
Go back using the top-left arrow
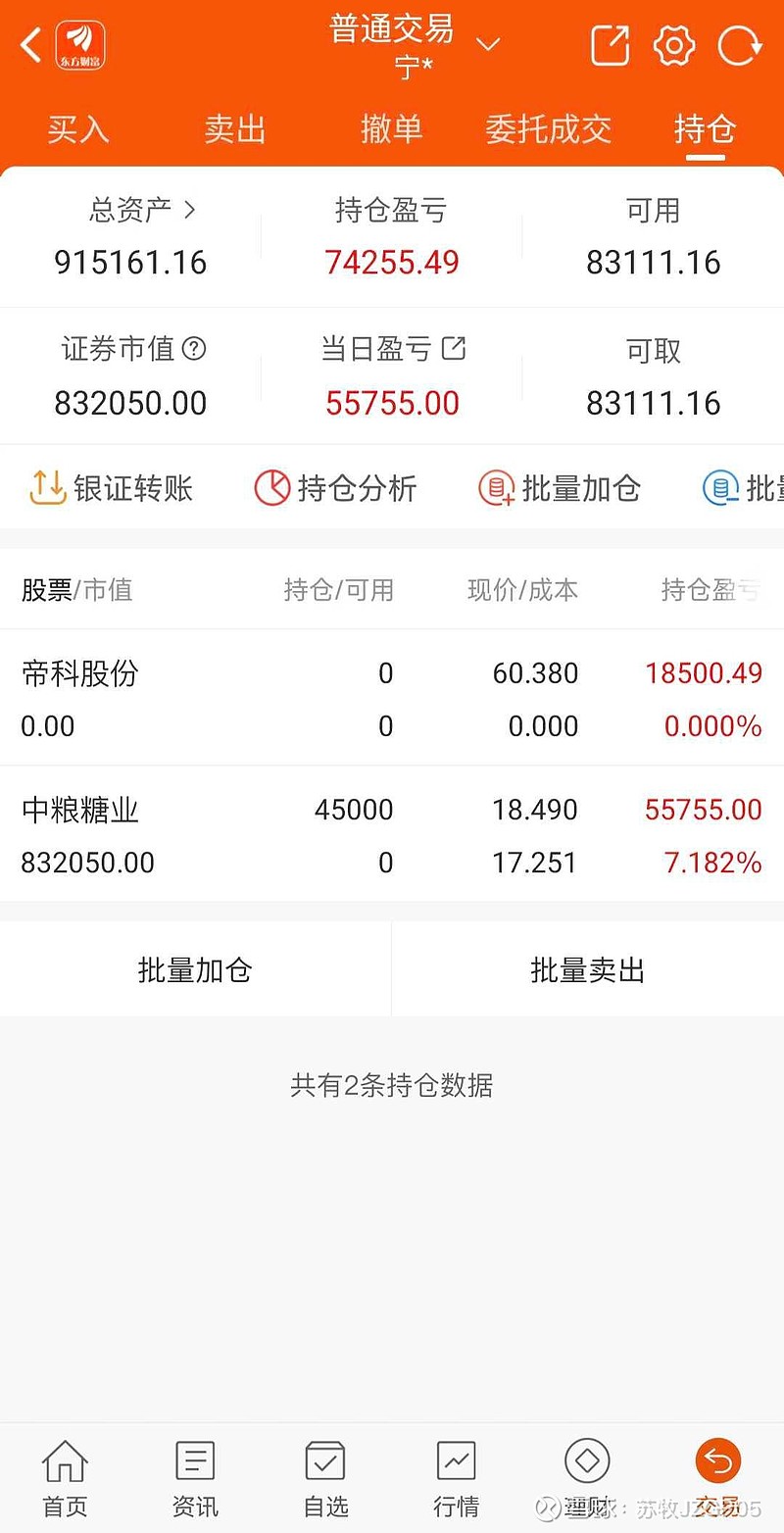(x=31, y=45)
